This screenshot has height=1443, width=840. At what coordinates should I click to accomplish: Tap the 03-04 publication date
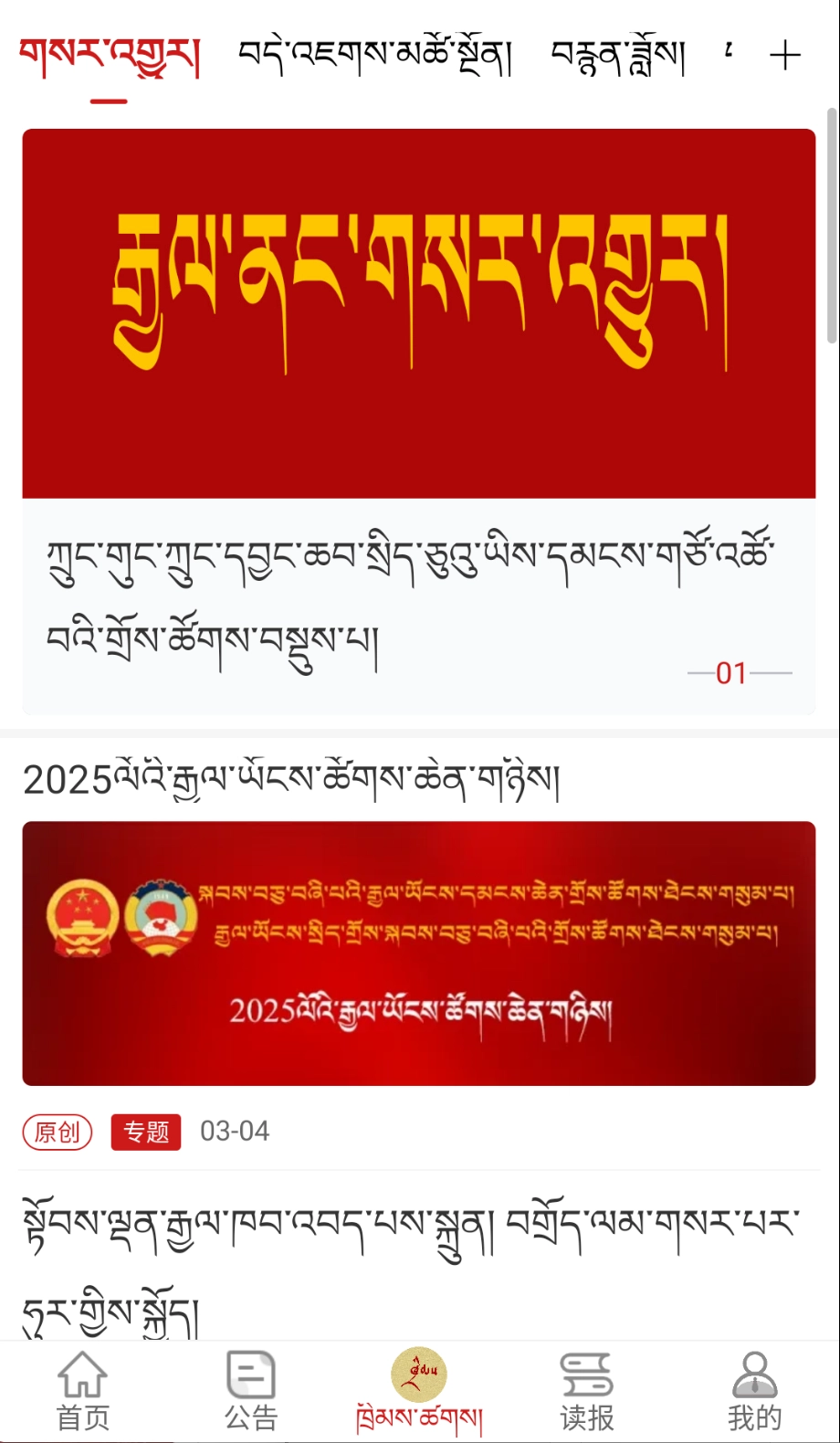233,1132
